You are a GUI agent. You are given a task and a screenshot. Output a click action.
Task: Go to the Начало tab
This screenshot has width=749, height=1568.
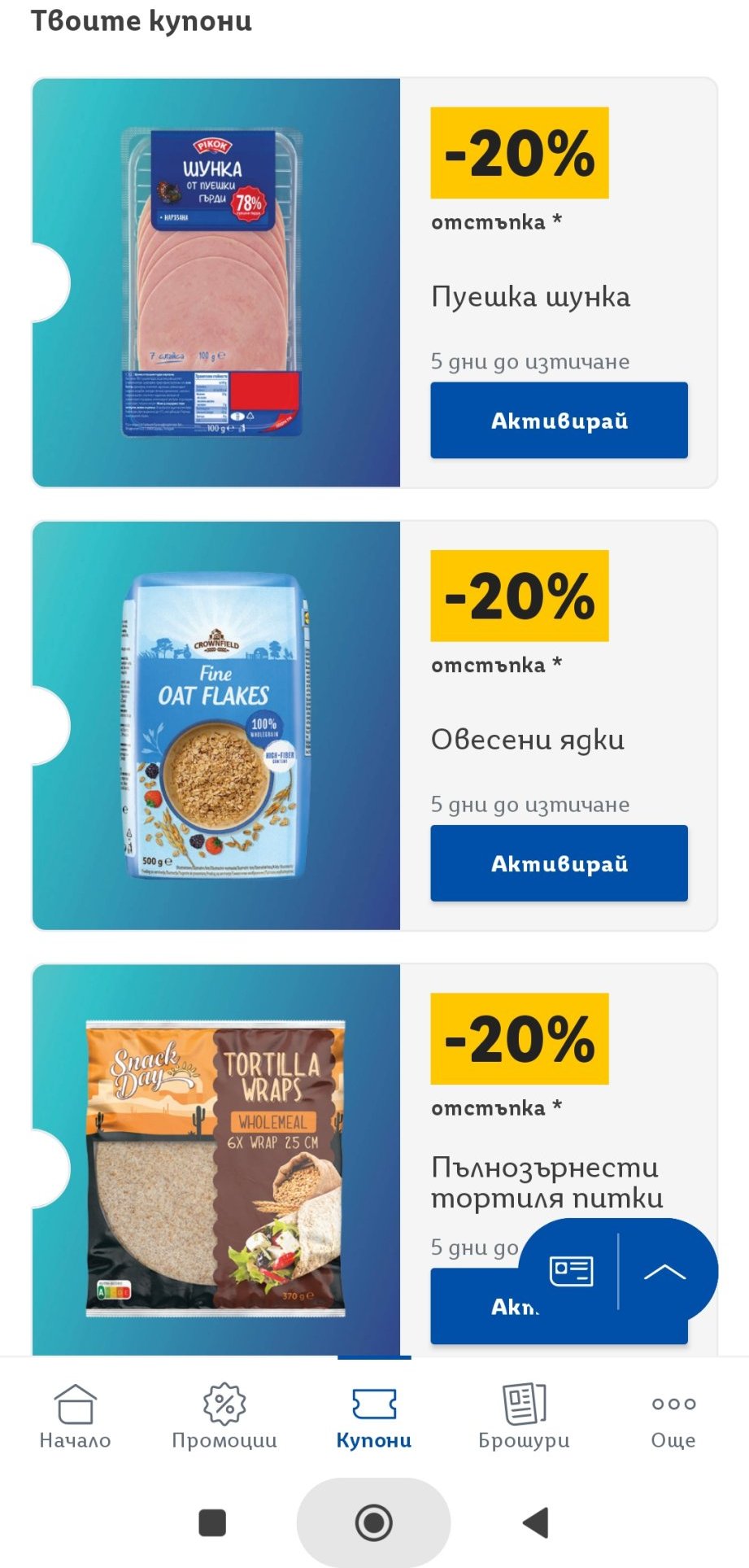pos(75,1417)
